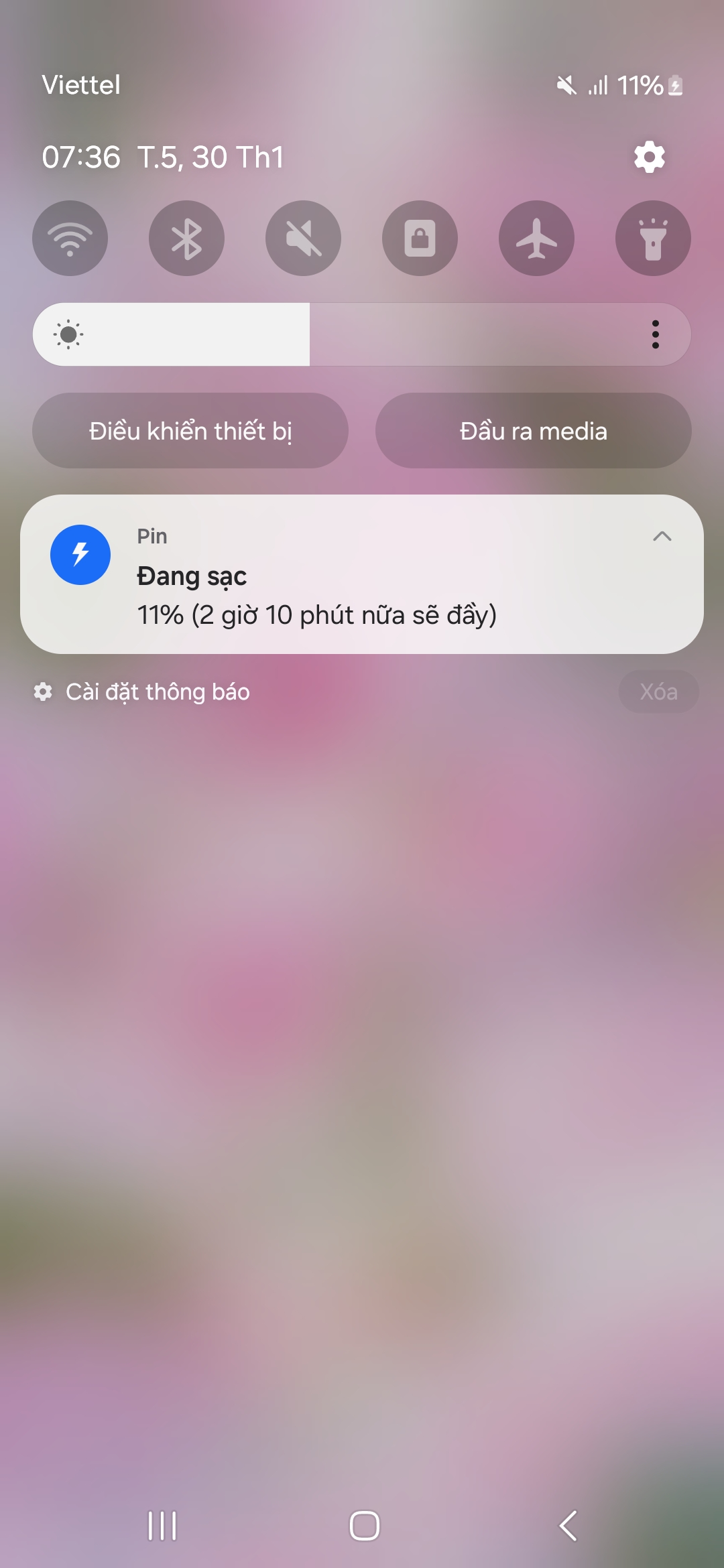Image resolution: width=724 pixels, height=1568 pixels.
Task: Open brightness more options menu
Action: [655, 334]
